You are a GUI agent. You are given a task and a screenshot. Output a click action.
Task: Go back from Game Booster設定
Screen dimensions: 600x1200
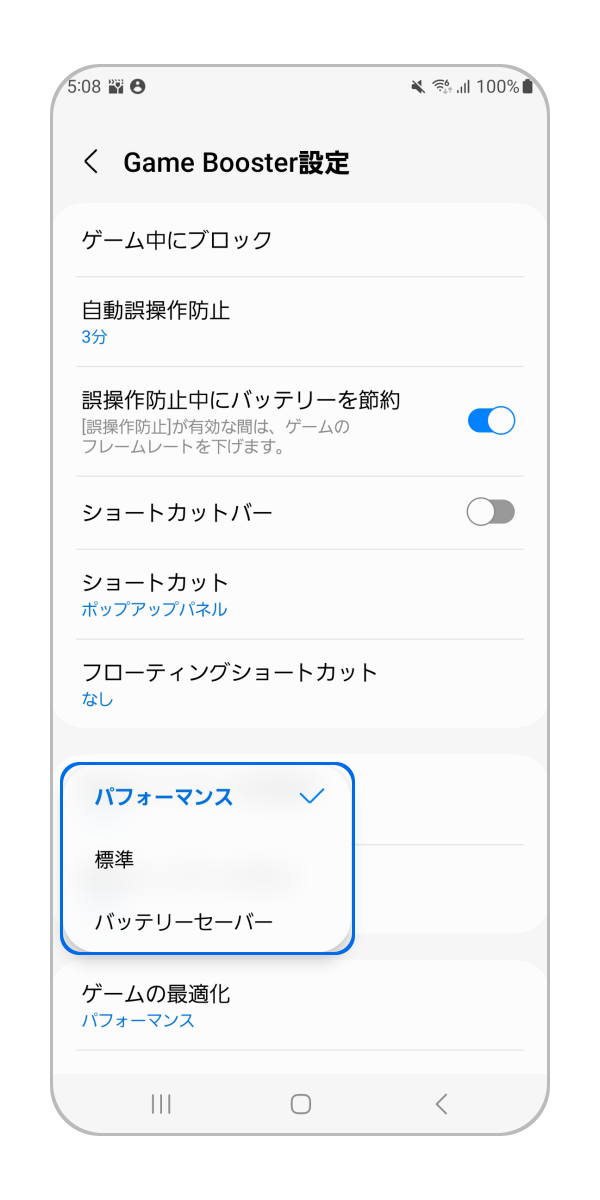(x=91, y=162)
